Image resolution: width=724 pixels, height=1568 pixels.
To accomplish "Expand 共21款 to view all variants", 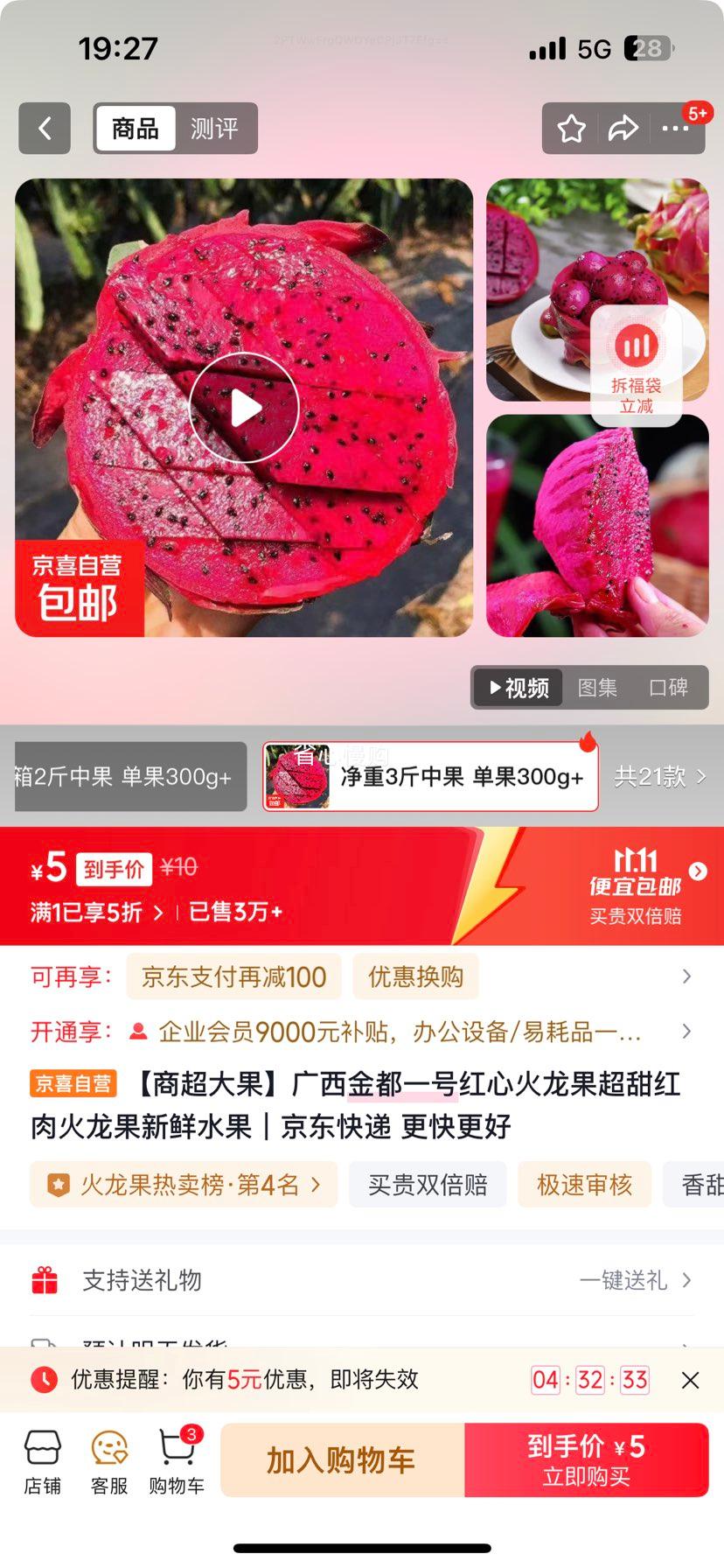I will click(x=661, y=777).
